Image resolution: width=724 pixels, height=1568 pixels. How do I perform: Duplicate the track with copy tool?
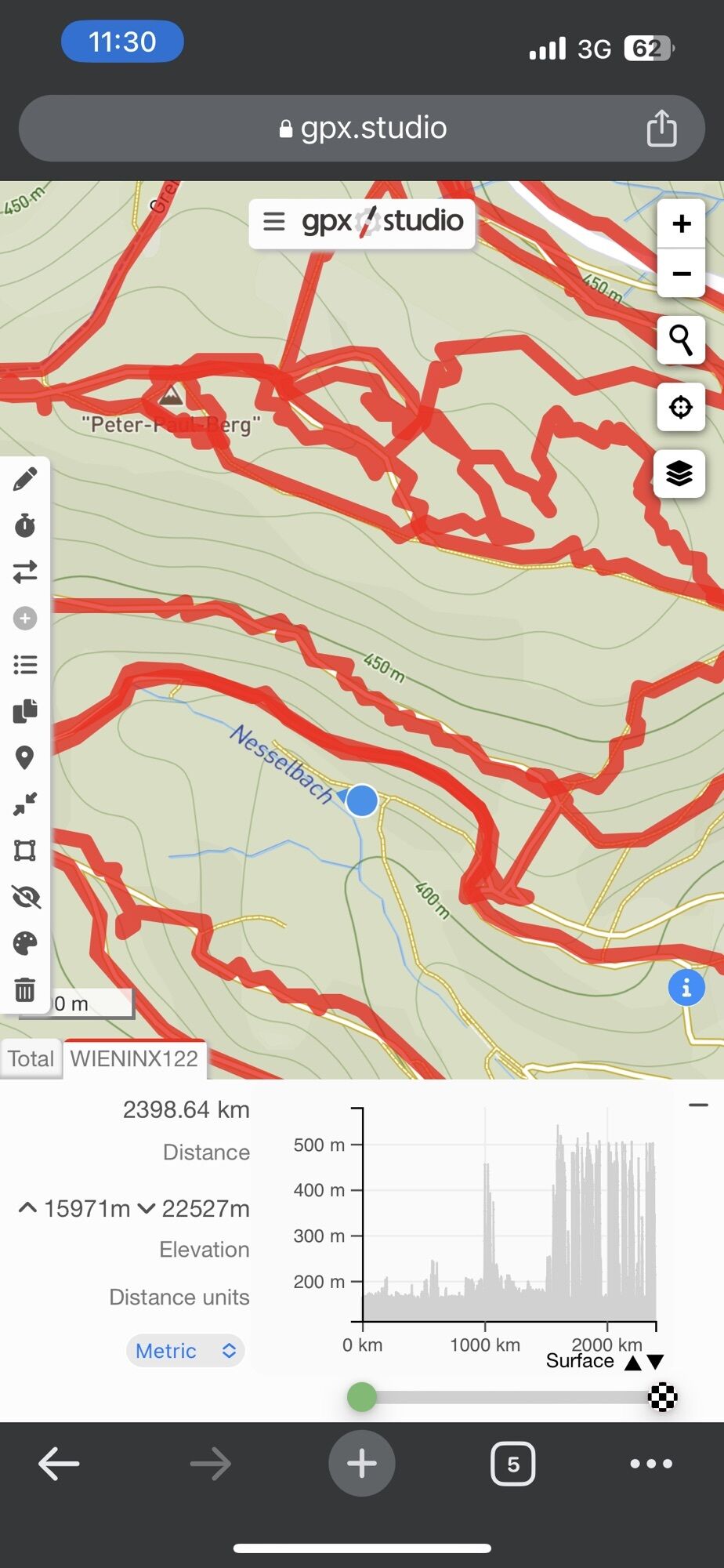[x=25, y=711]
